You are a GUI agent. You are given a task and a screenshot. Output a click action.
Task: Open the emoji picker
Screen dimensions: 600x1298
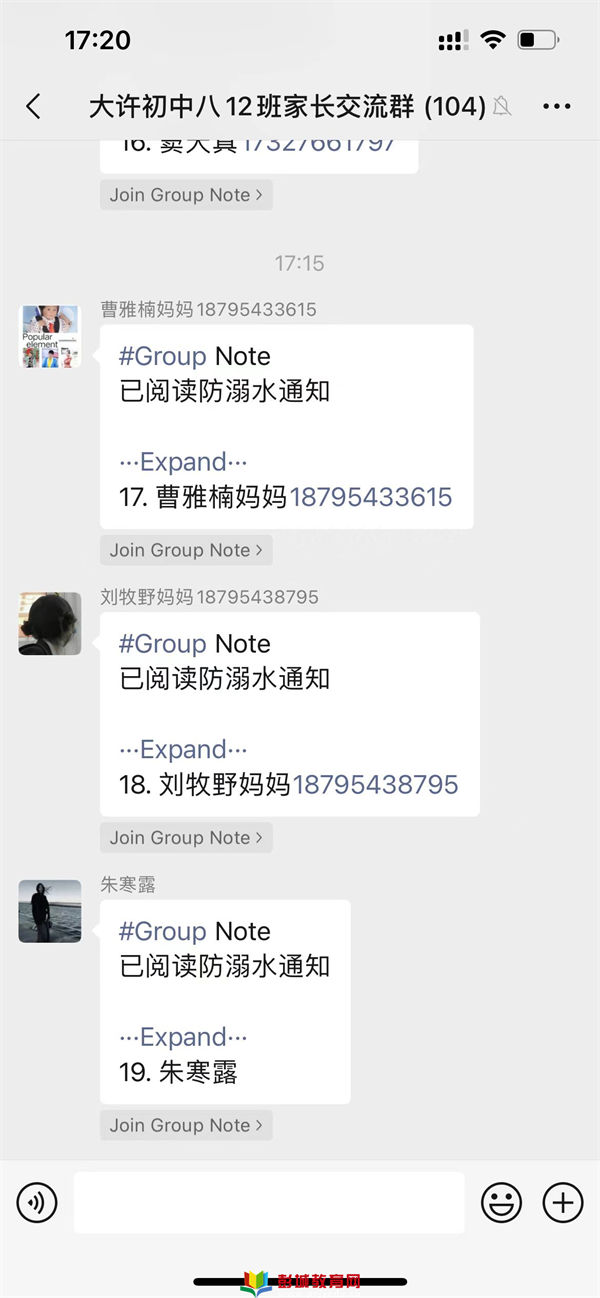click(x=501, y=1202)
